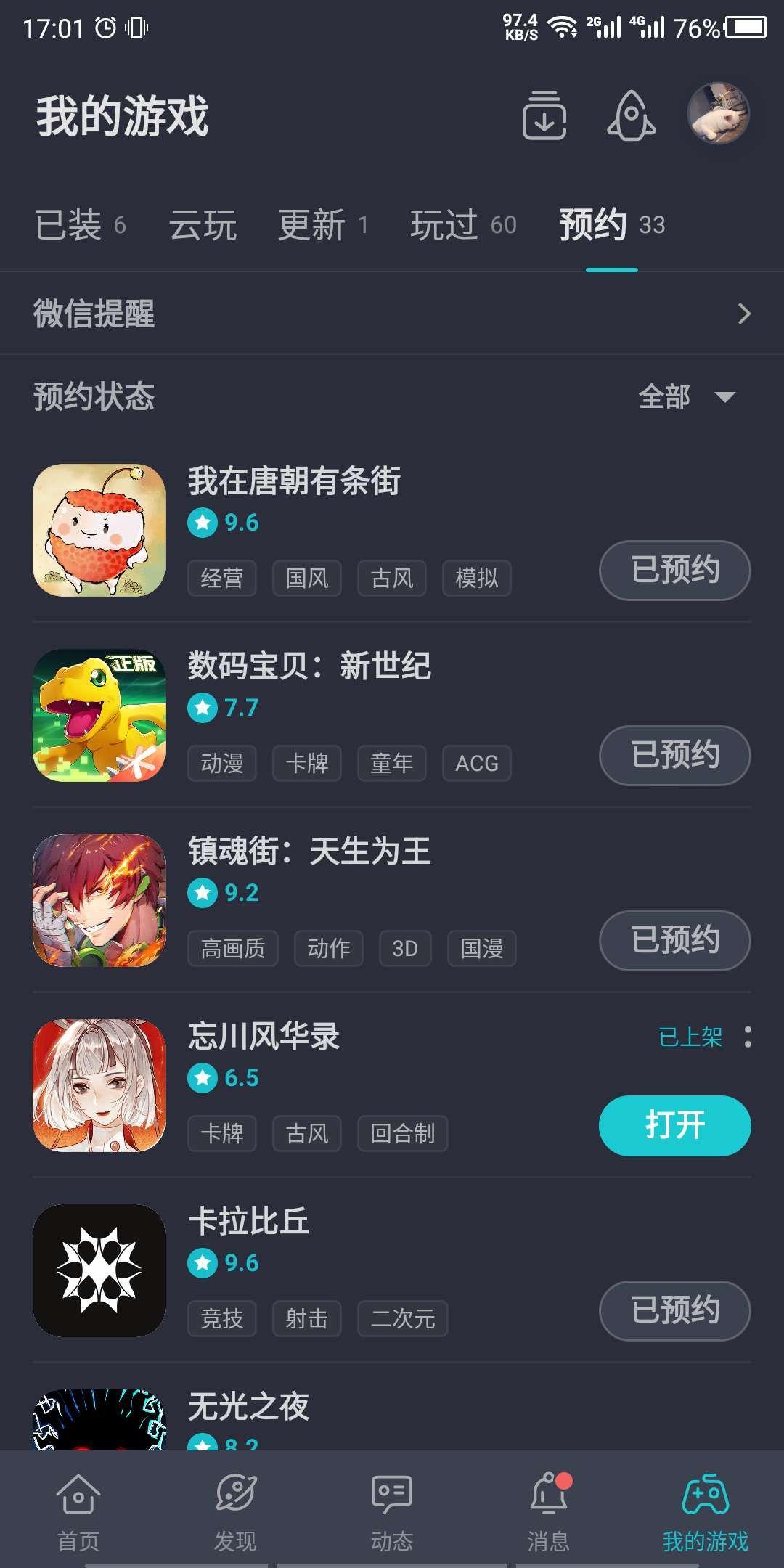Open the download manager icon

click(x=544, y=116)
